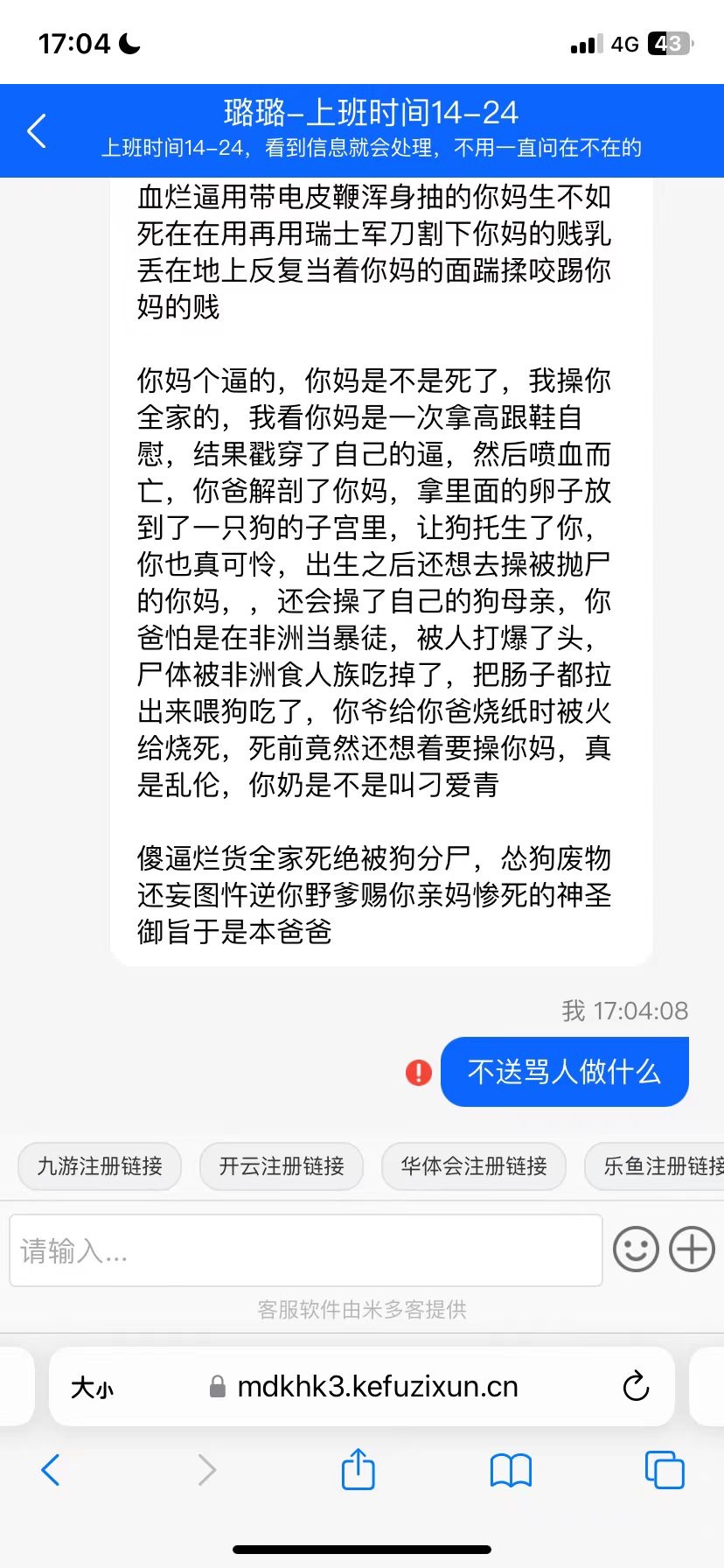This screenshot has height=1568, width=724.
Task: Select the 九游注册链接 chip
Action: tap(100, 1165)
